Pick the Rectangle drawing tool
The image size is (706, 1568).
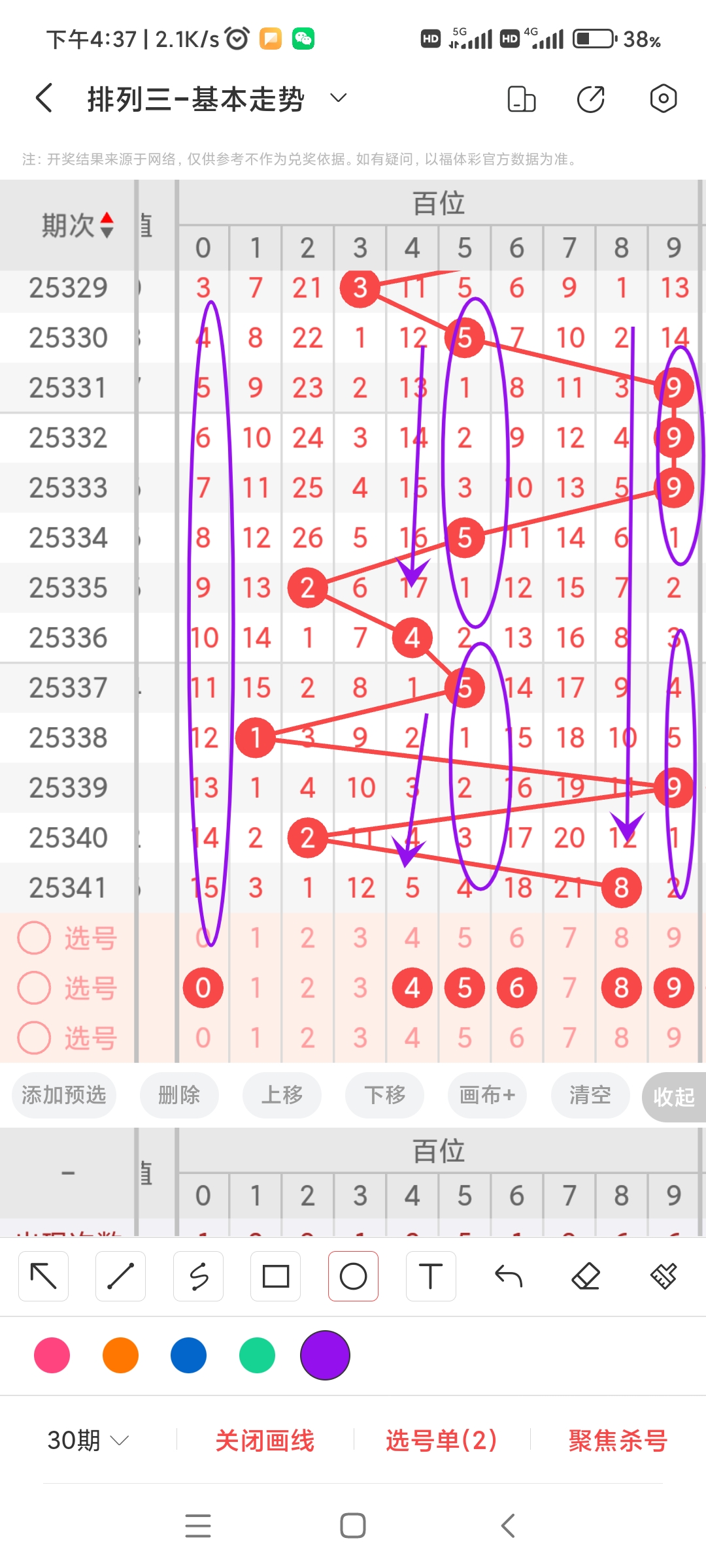tap(276, 1275)
